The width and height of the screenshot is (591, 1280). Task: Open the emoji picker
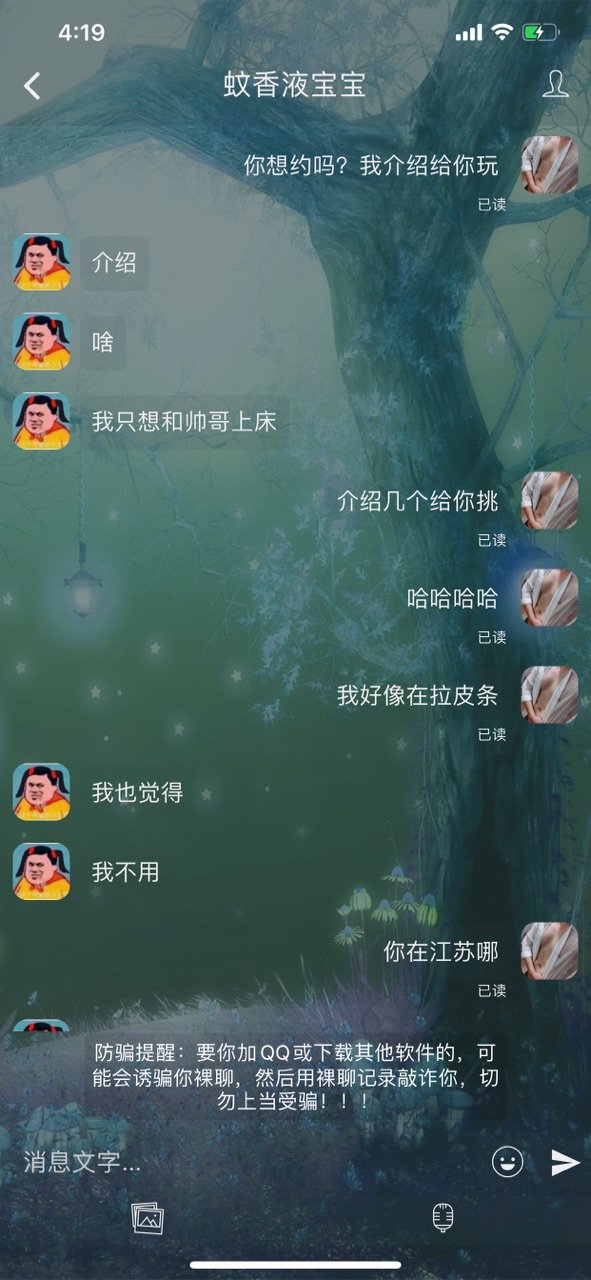508,1162
